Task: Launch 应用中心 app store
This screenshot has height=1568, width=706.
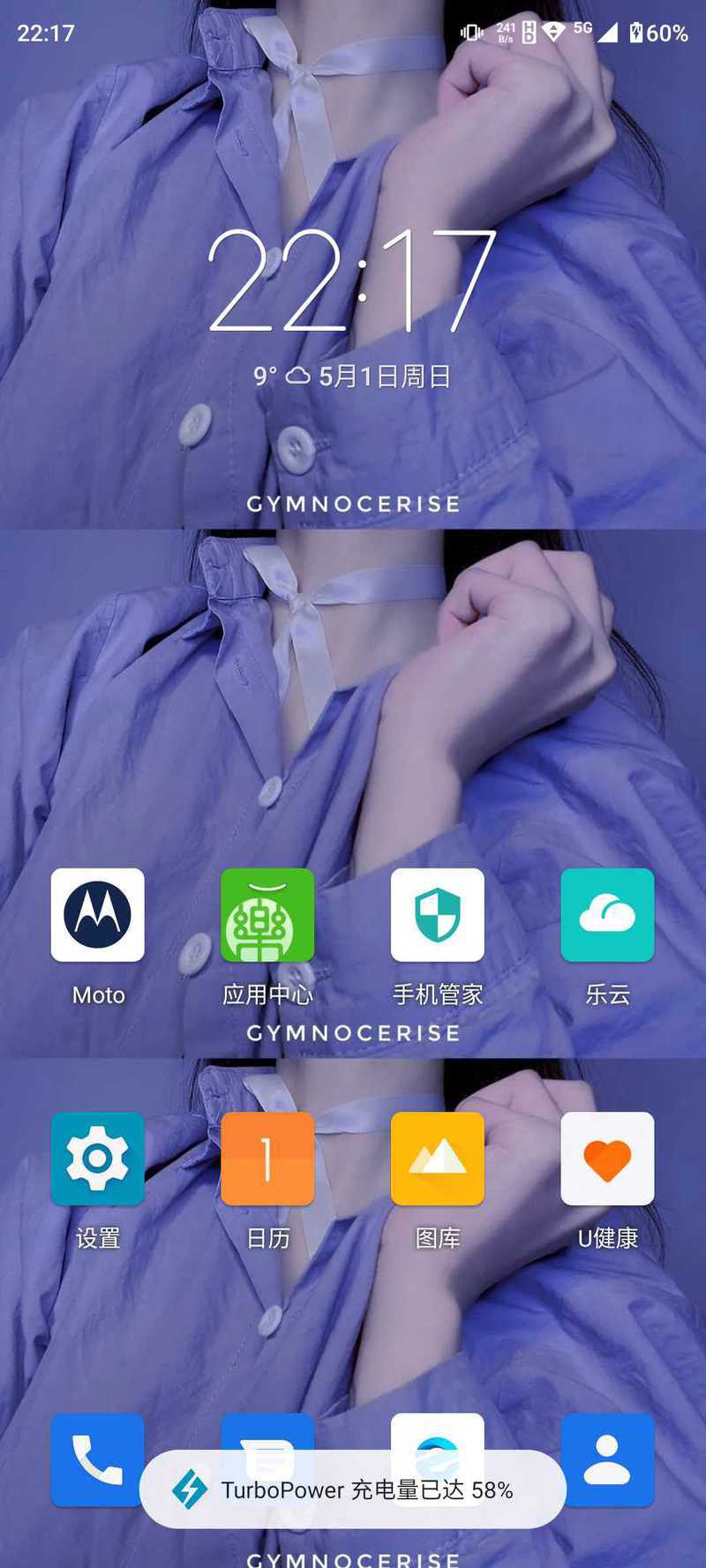Action: 267,915
